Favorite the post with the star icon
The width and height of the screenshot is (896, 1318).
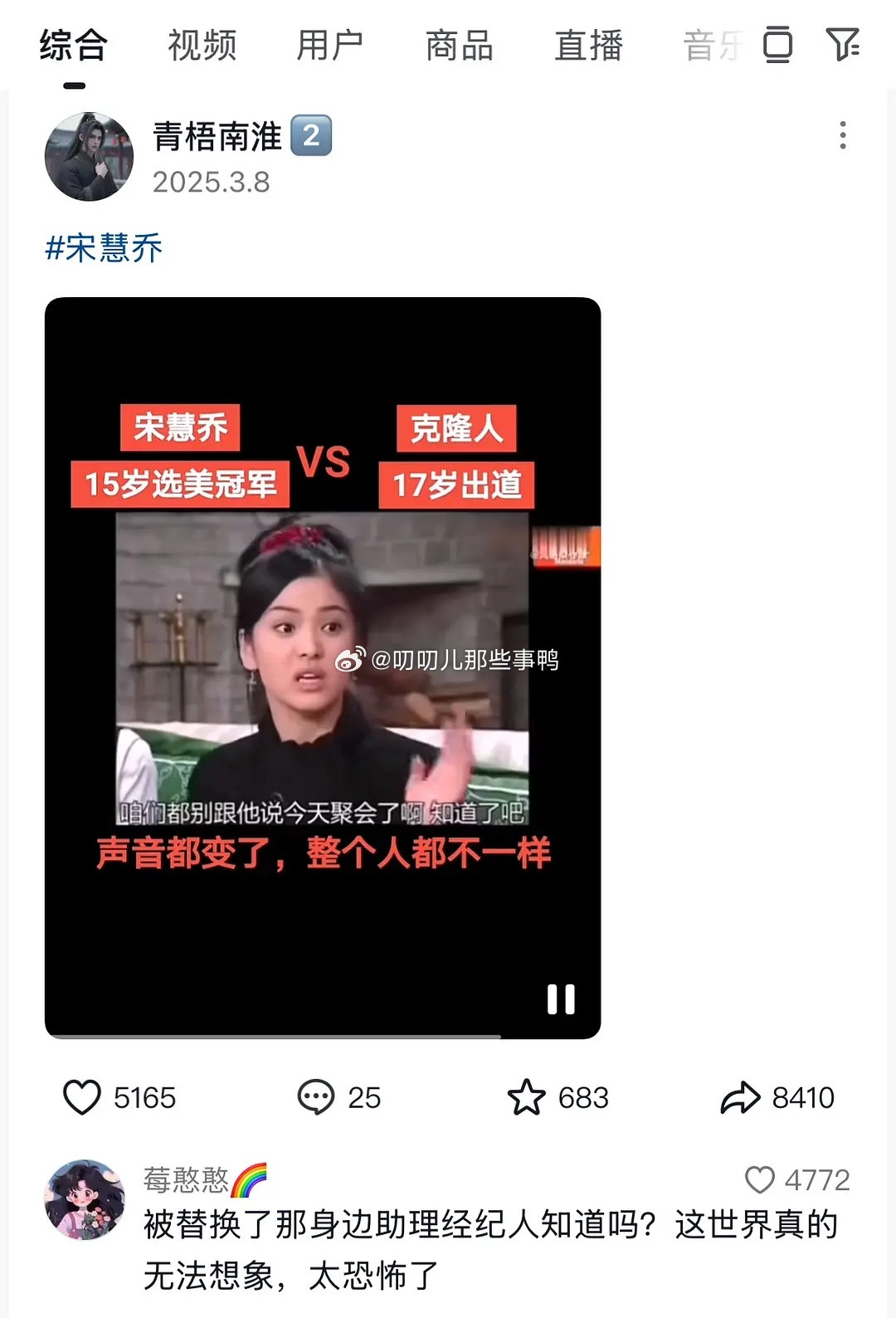(526, 1097)
